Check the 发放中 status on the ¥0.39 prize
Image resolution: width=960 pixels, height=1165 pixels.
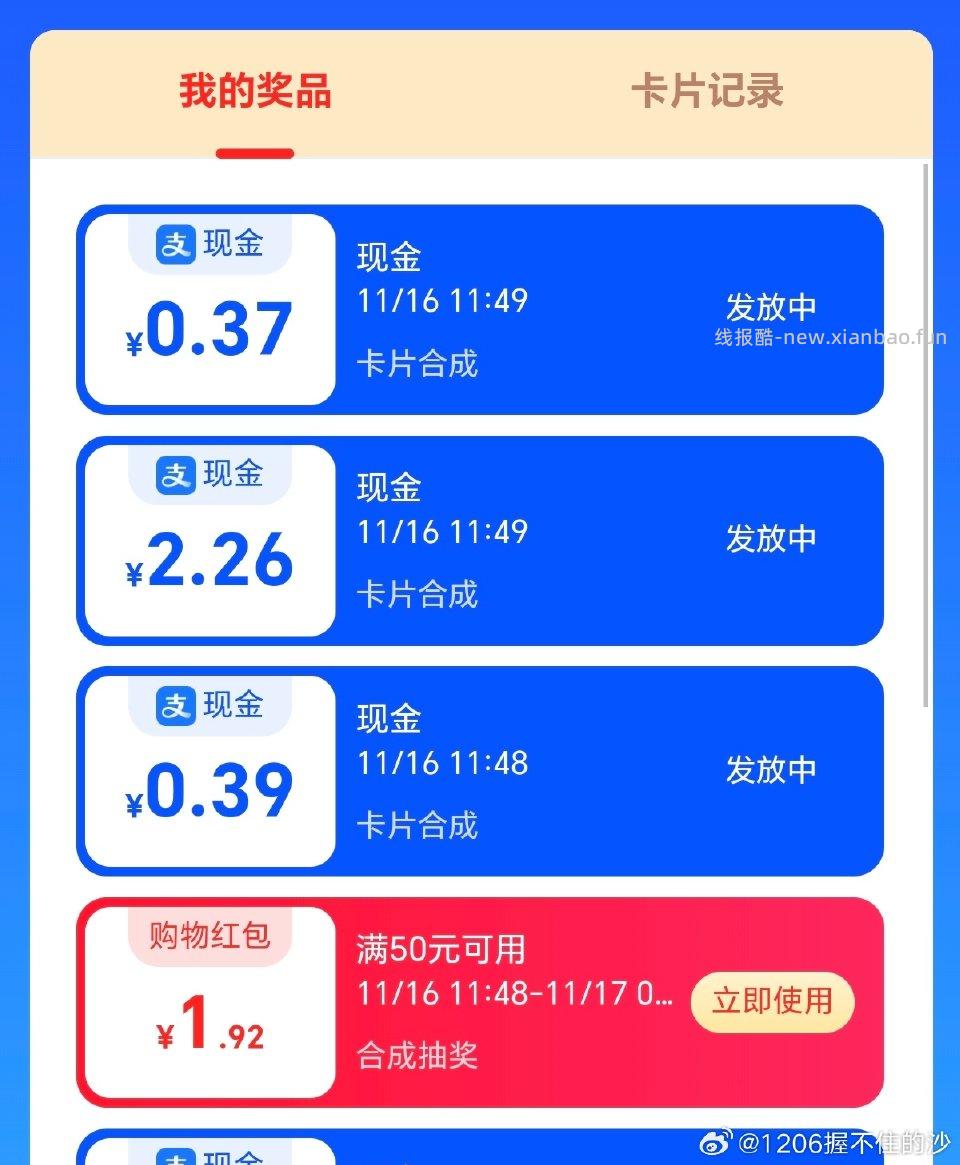pyautogui.click(x=771, y=769)
